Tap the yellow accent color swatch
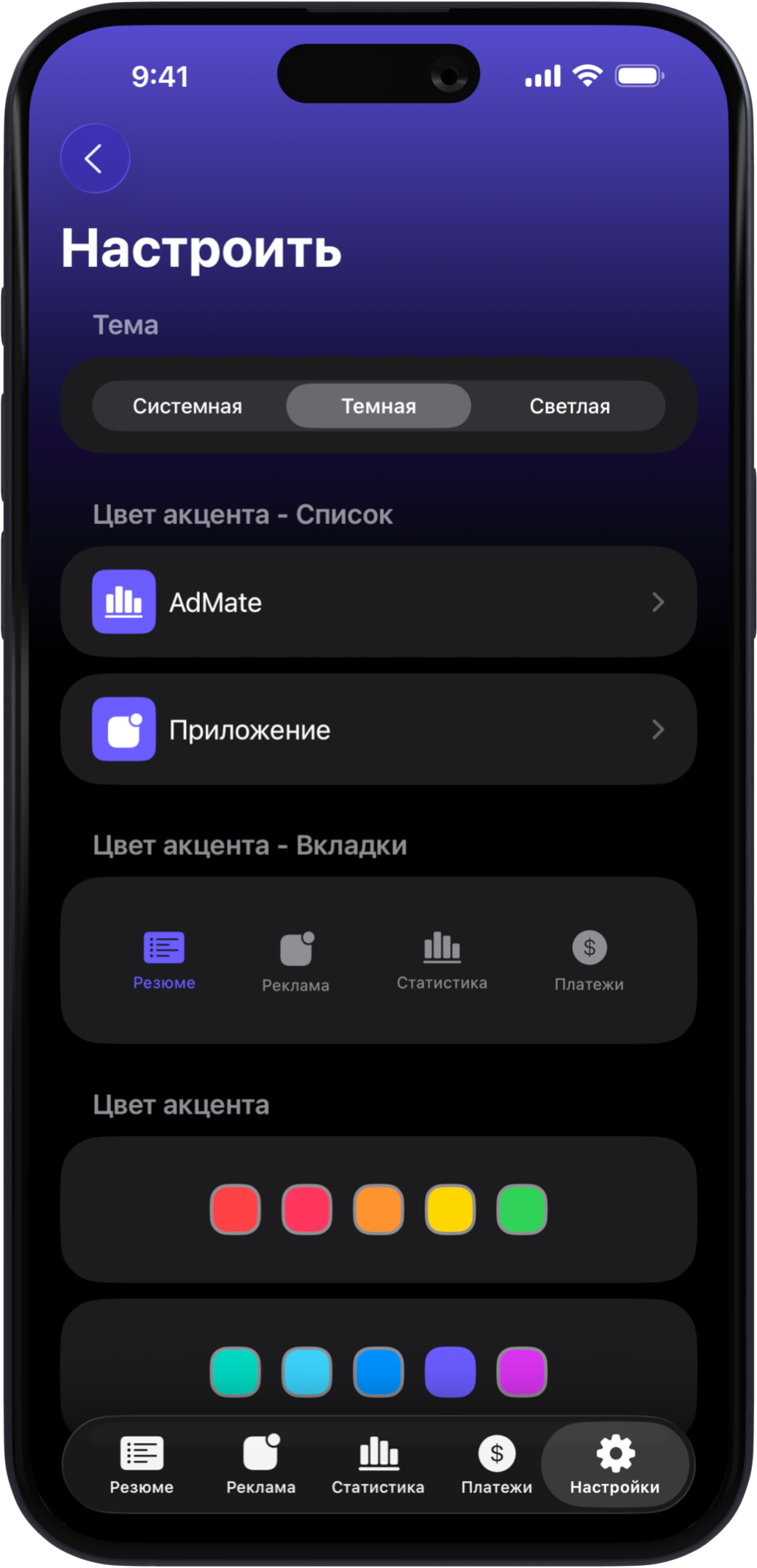 450,1209
